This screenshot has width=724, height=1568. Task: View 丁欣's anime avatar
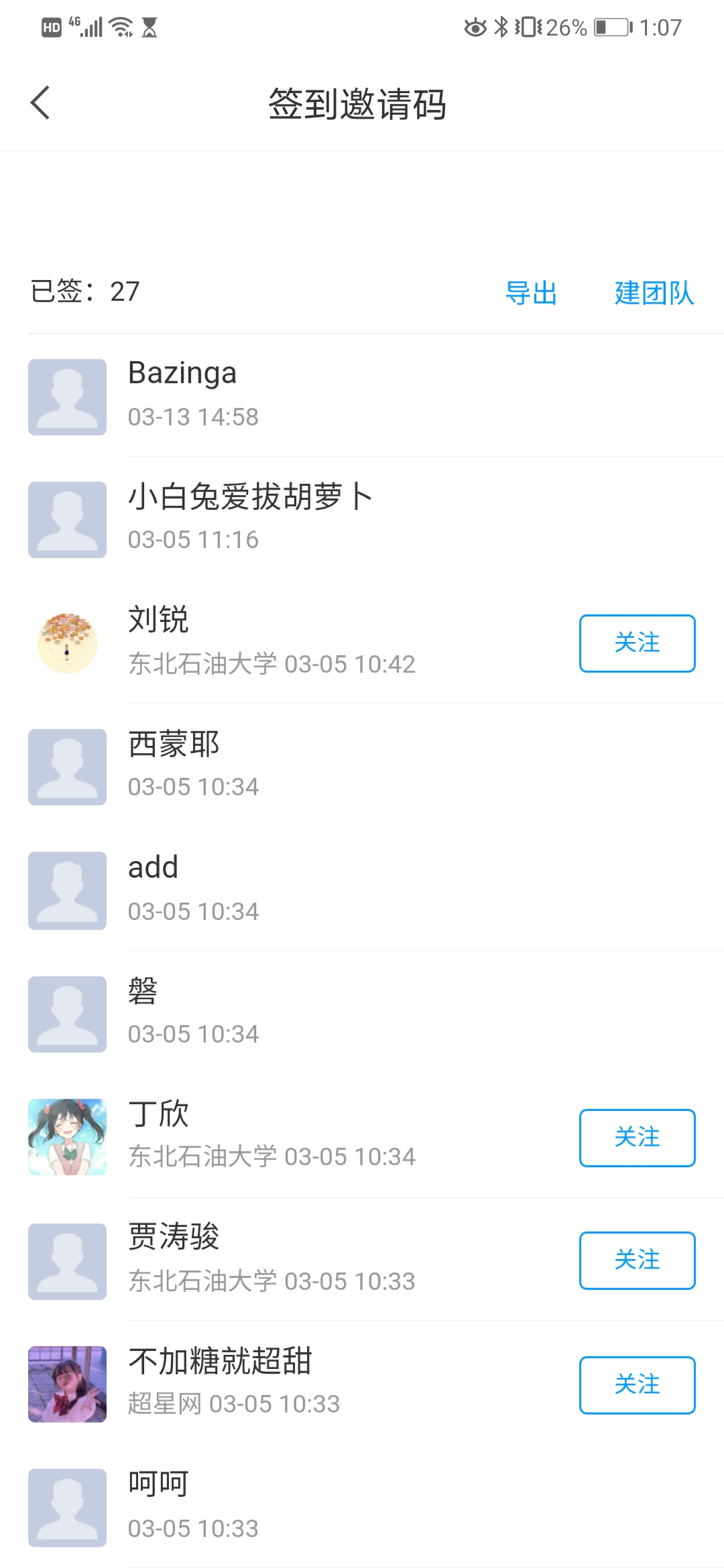tap(67, 1136)
